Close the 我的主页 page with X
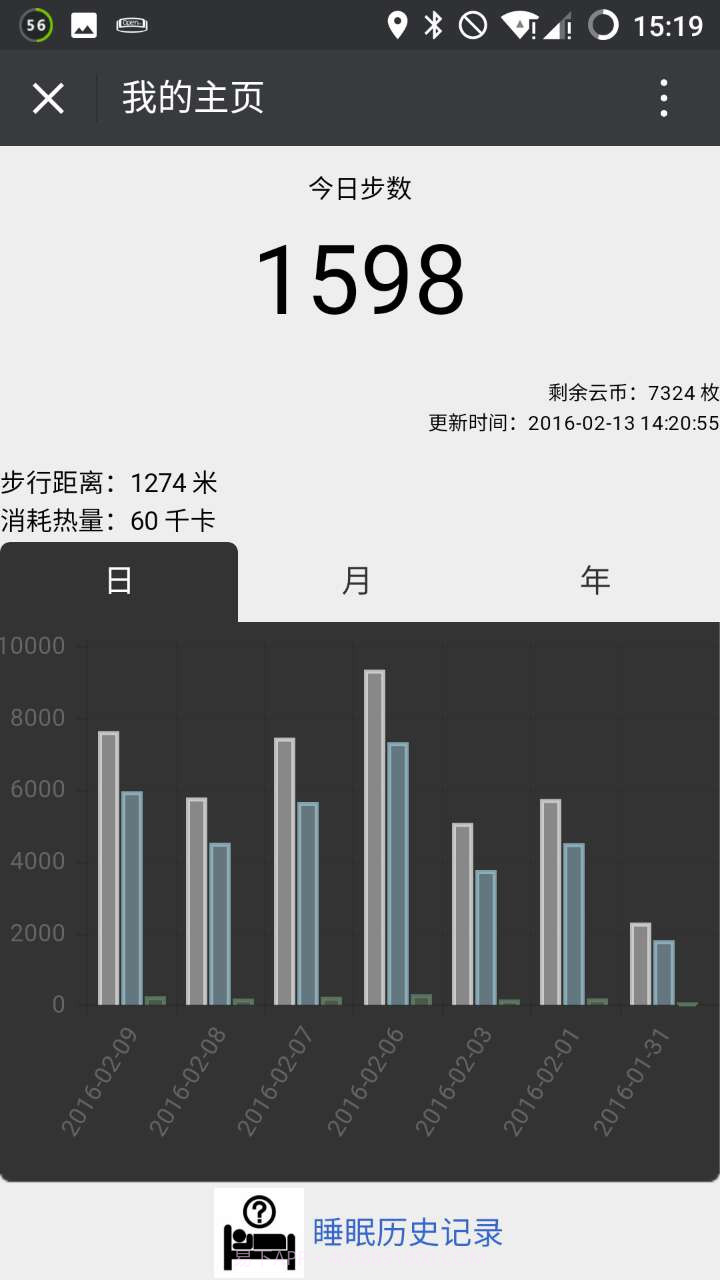The image size is (720, 1280). coord(47,98)
